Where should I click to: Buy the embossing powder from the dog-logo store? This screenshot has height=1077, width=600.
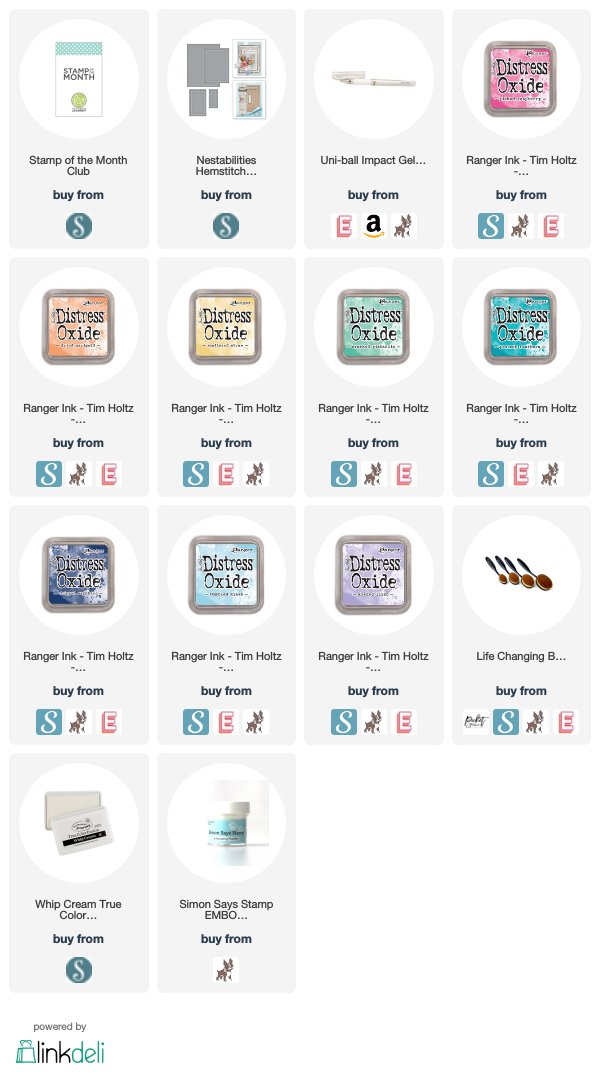pos(226,970)
